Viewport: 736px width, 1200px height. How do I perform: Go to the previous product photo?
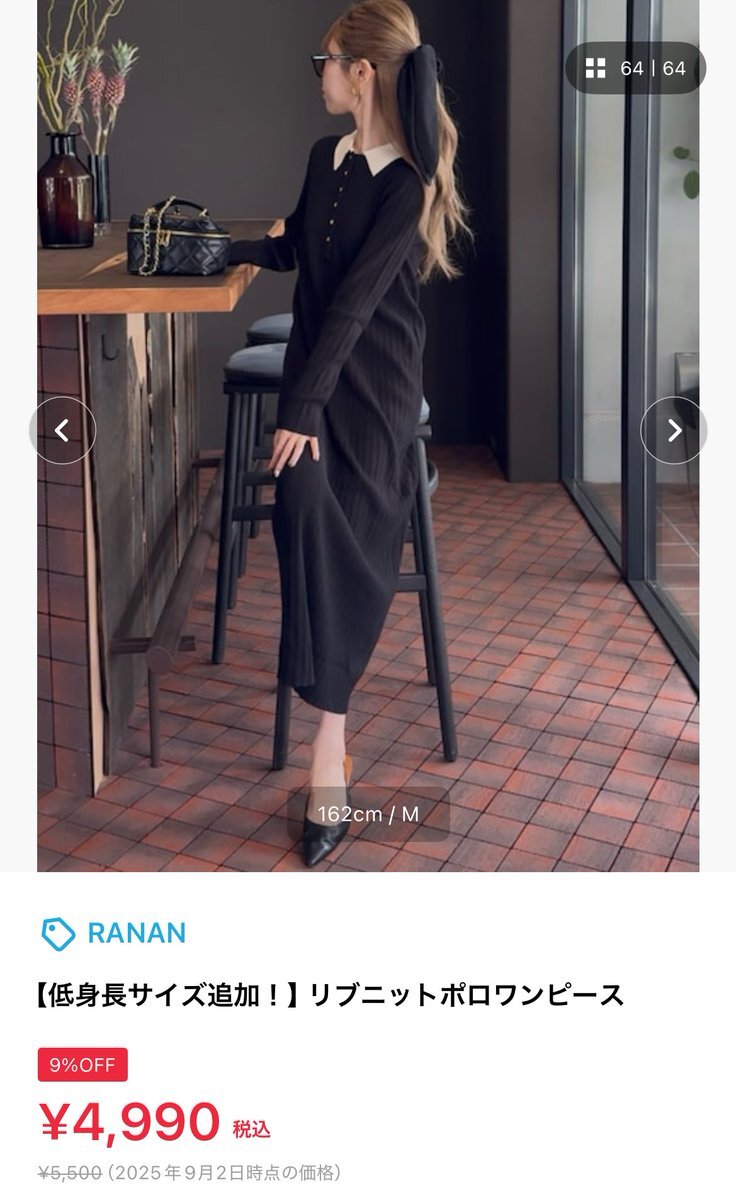[62, 430]
